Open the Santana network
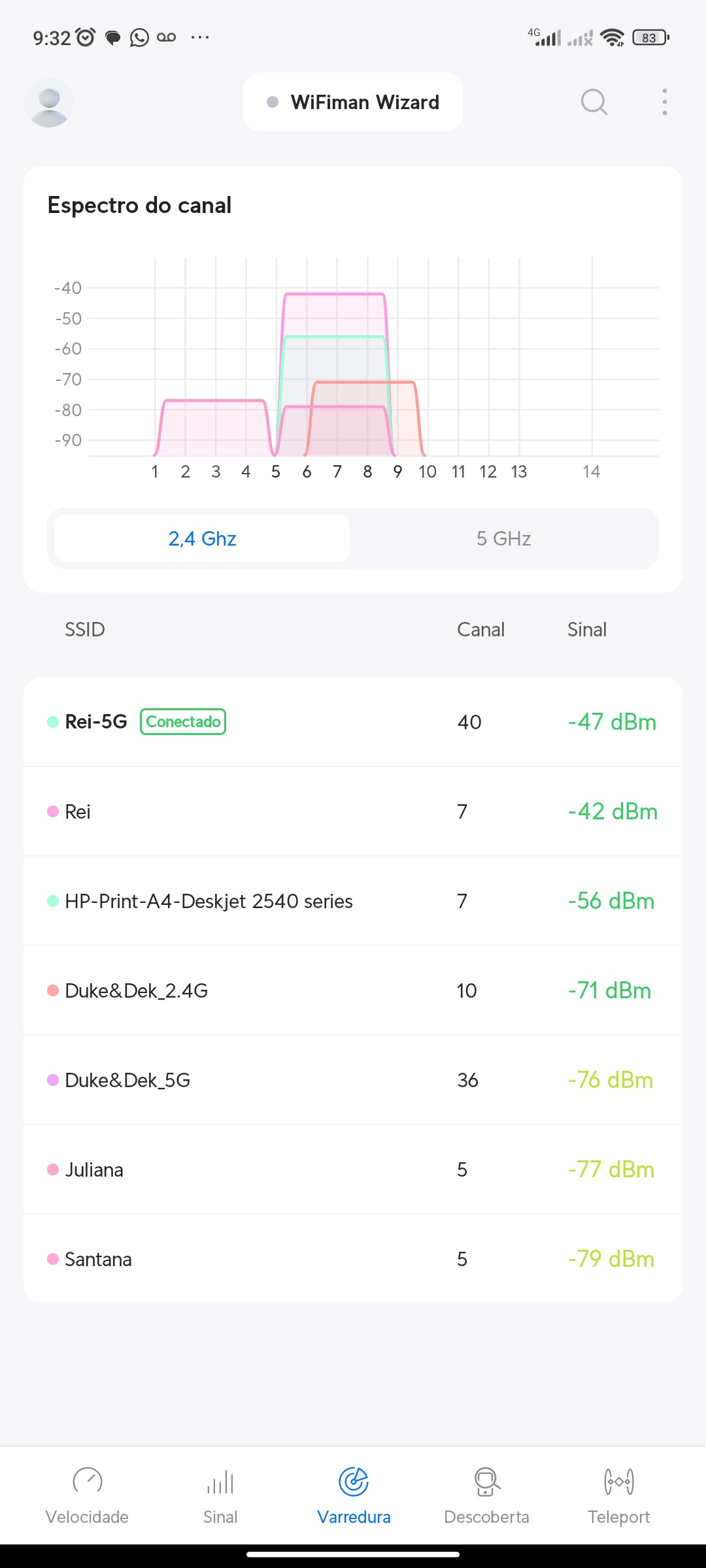This screenshot has height=1568, width=706. [x=353, y=1259]
